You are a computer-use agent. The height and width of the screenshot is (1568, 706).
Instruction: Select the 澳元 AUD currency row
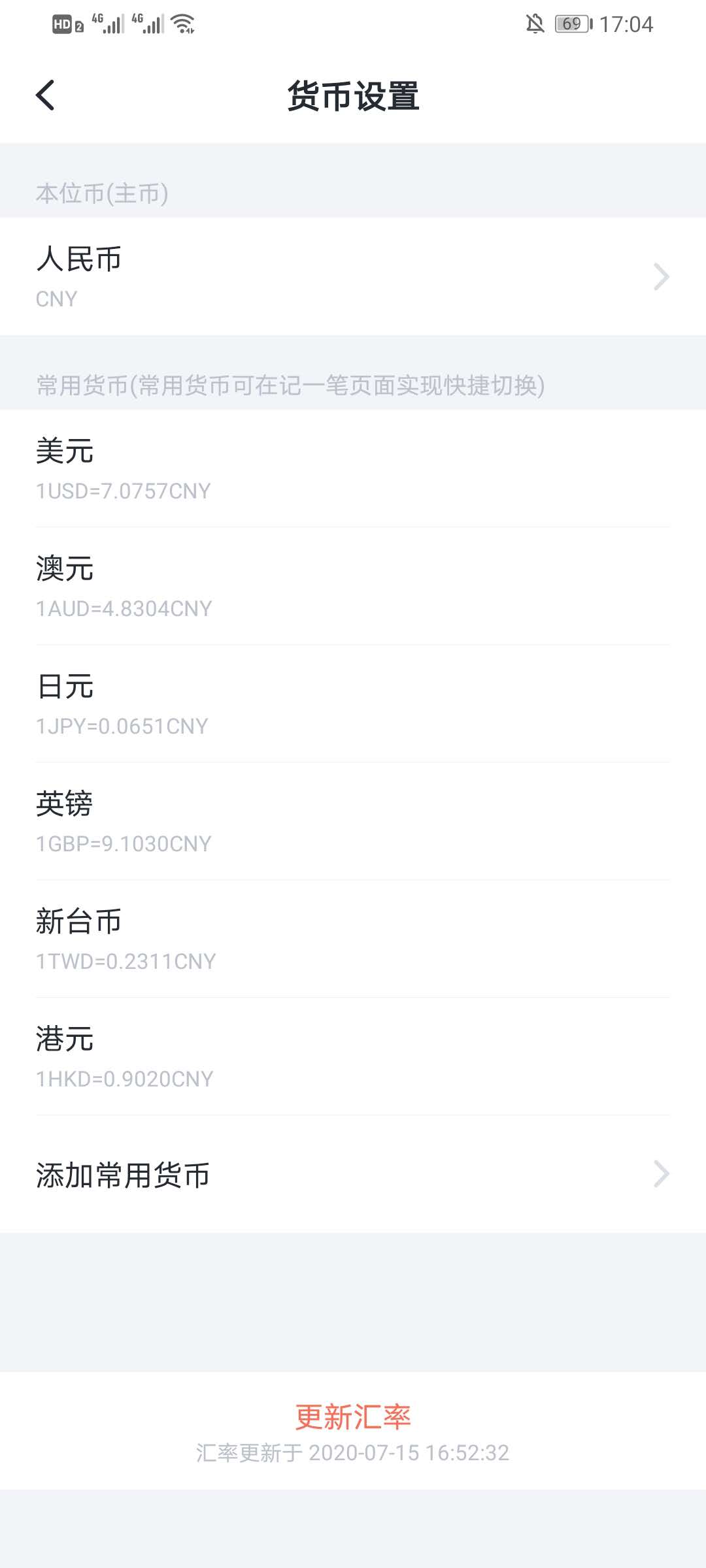point(353,586)
